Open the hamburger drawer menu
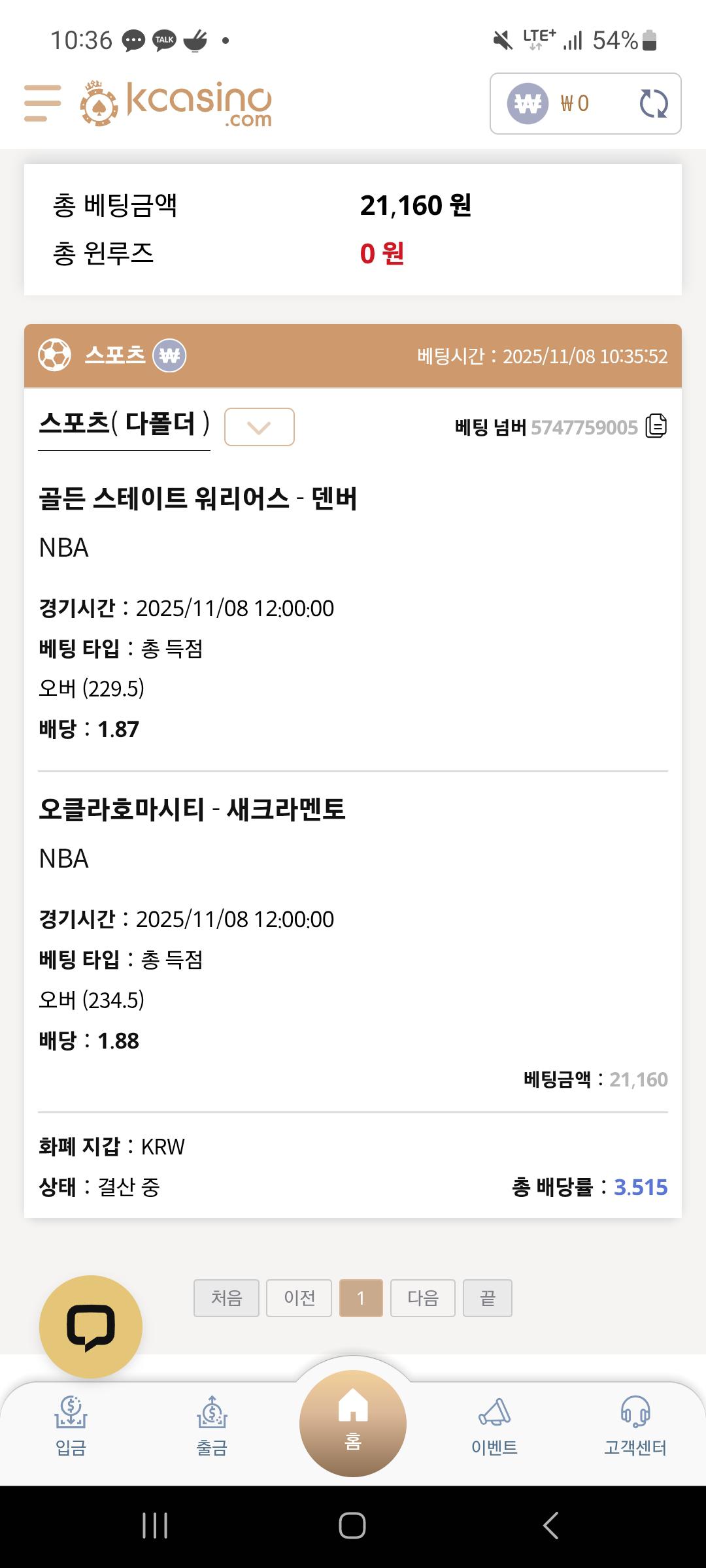Viewport: 706px width, 1568px height. (x=42, y=103)
